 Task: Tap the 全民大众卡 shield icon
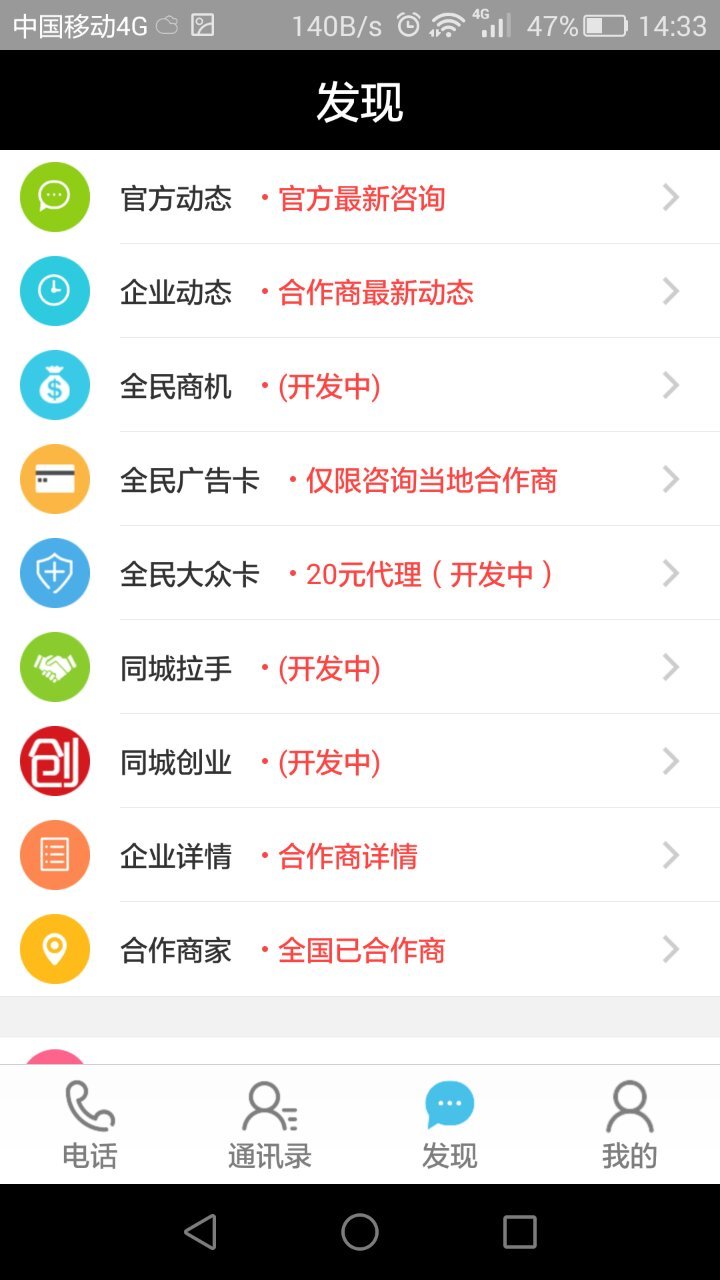click(55, 573)
